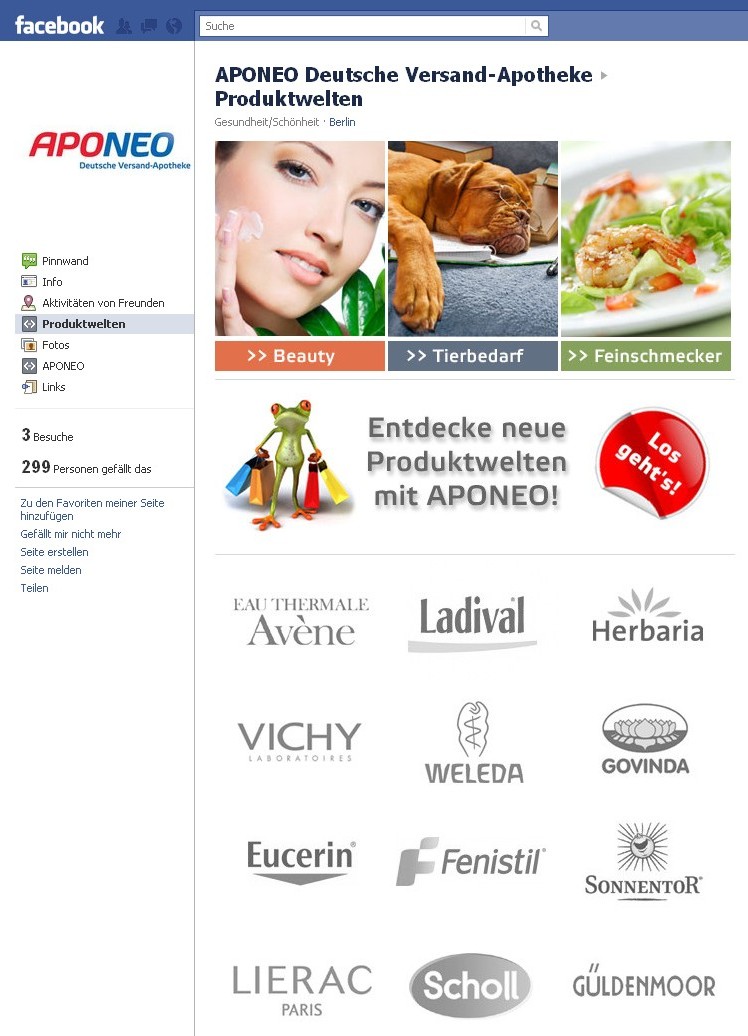Screen dimensions: 748x1036
Task: Open the Links section
Action: pyautogui.click(x=53, y=387)
